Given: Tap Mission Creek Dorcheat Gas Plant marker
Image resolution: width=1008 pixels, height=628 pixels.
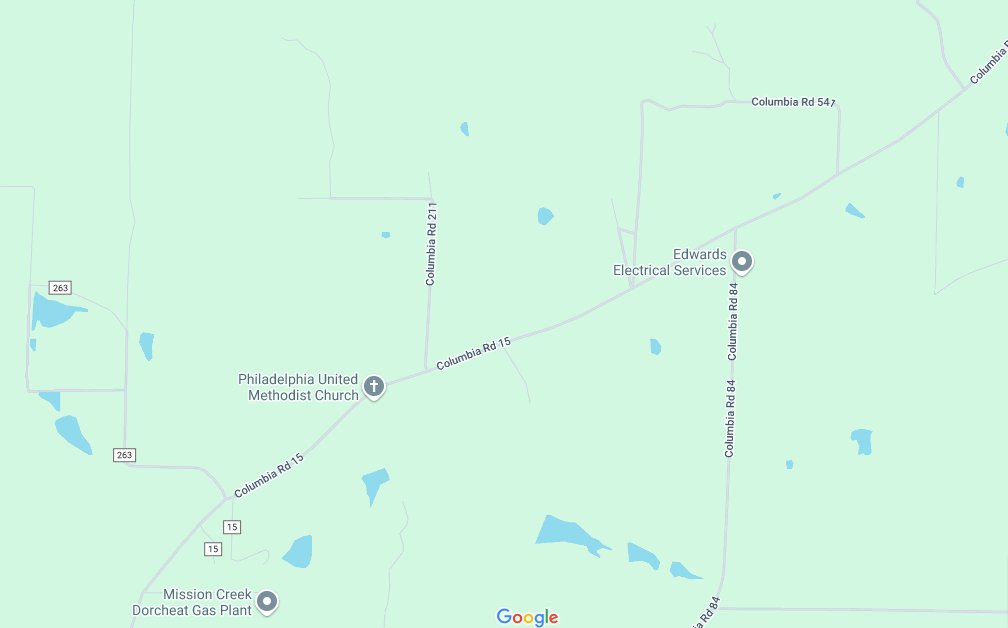Looking at the screenshot, I should click(x=267, y=601).
